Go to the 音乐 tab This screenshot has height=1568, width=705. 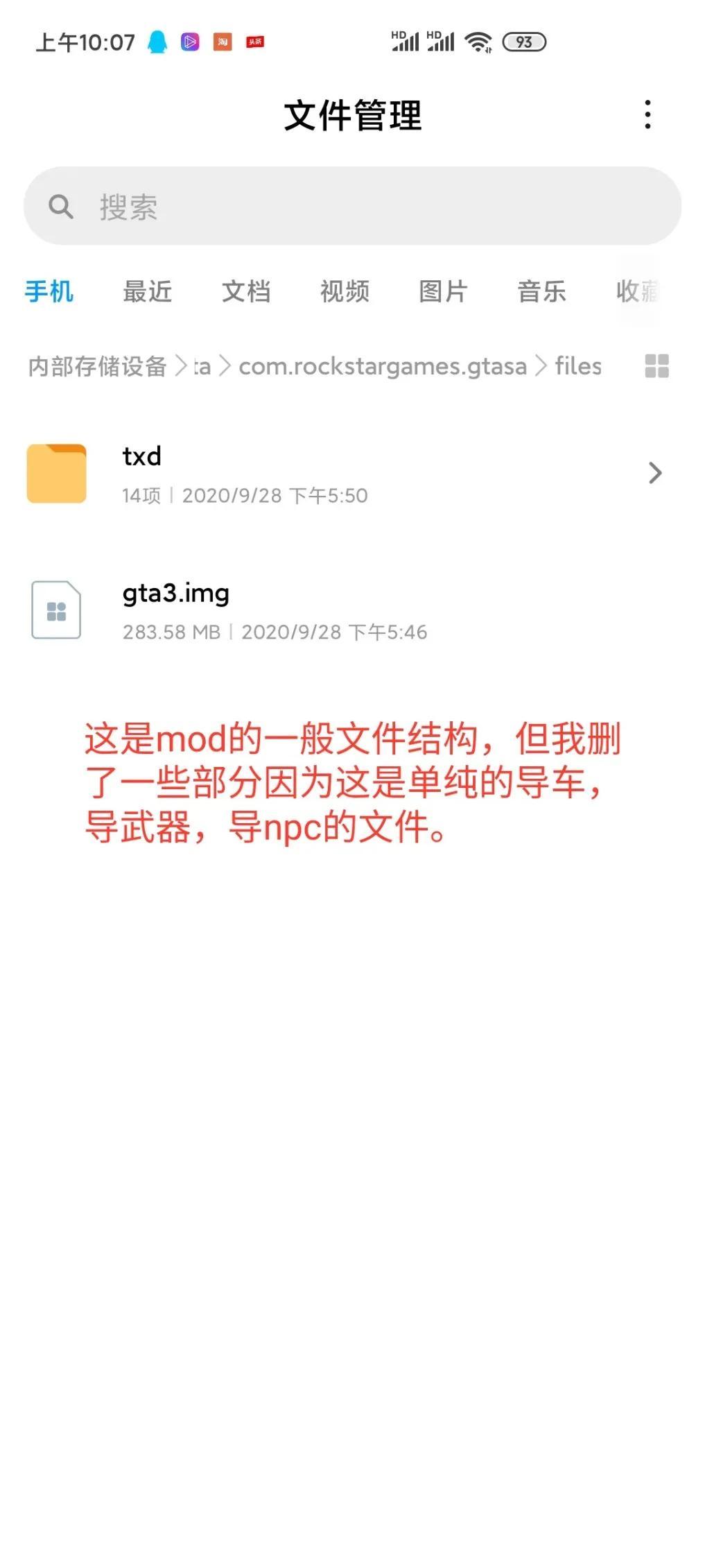pos(541,291)
